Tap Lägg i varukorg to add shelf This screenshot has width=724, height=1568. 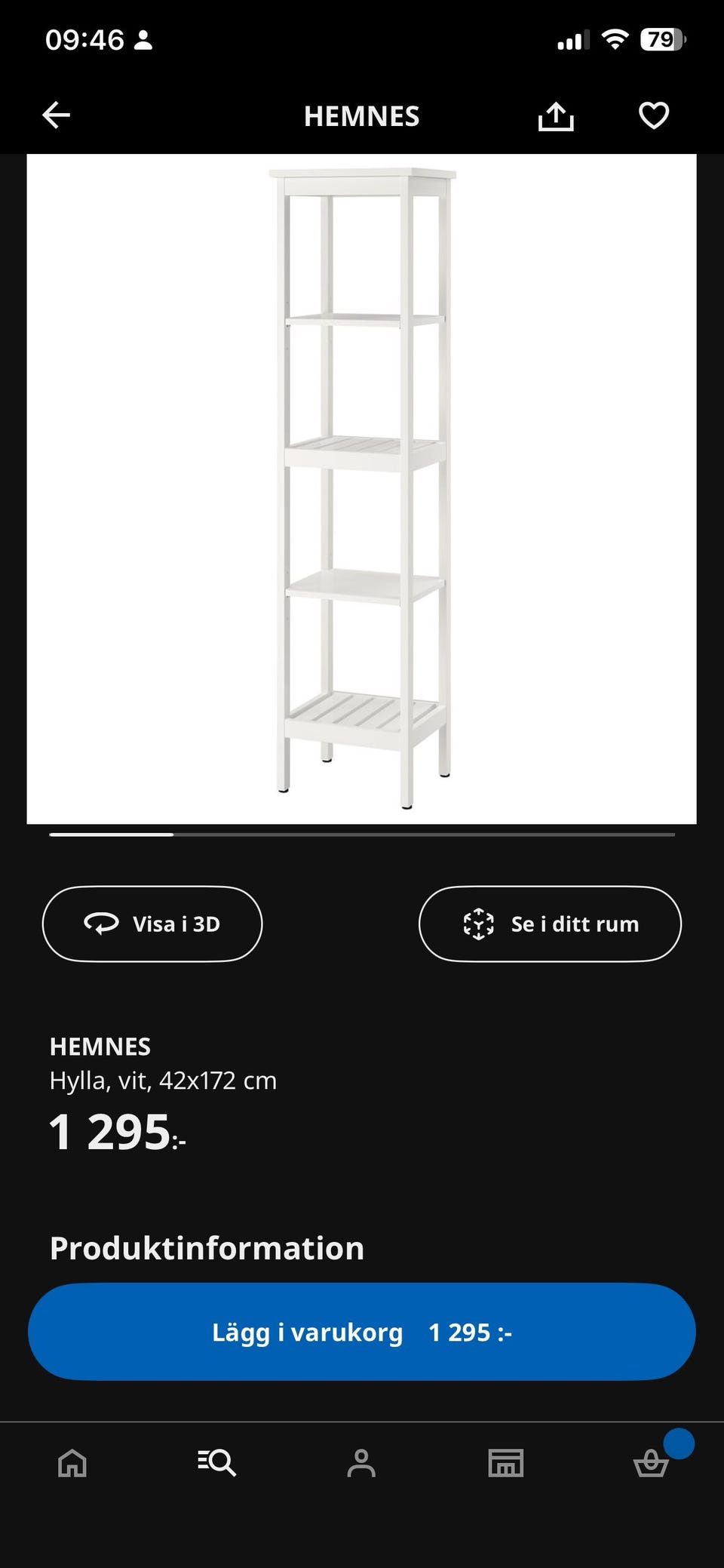[x=361, y=1332]
